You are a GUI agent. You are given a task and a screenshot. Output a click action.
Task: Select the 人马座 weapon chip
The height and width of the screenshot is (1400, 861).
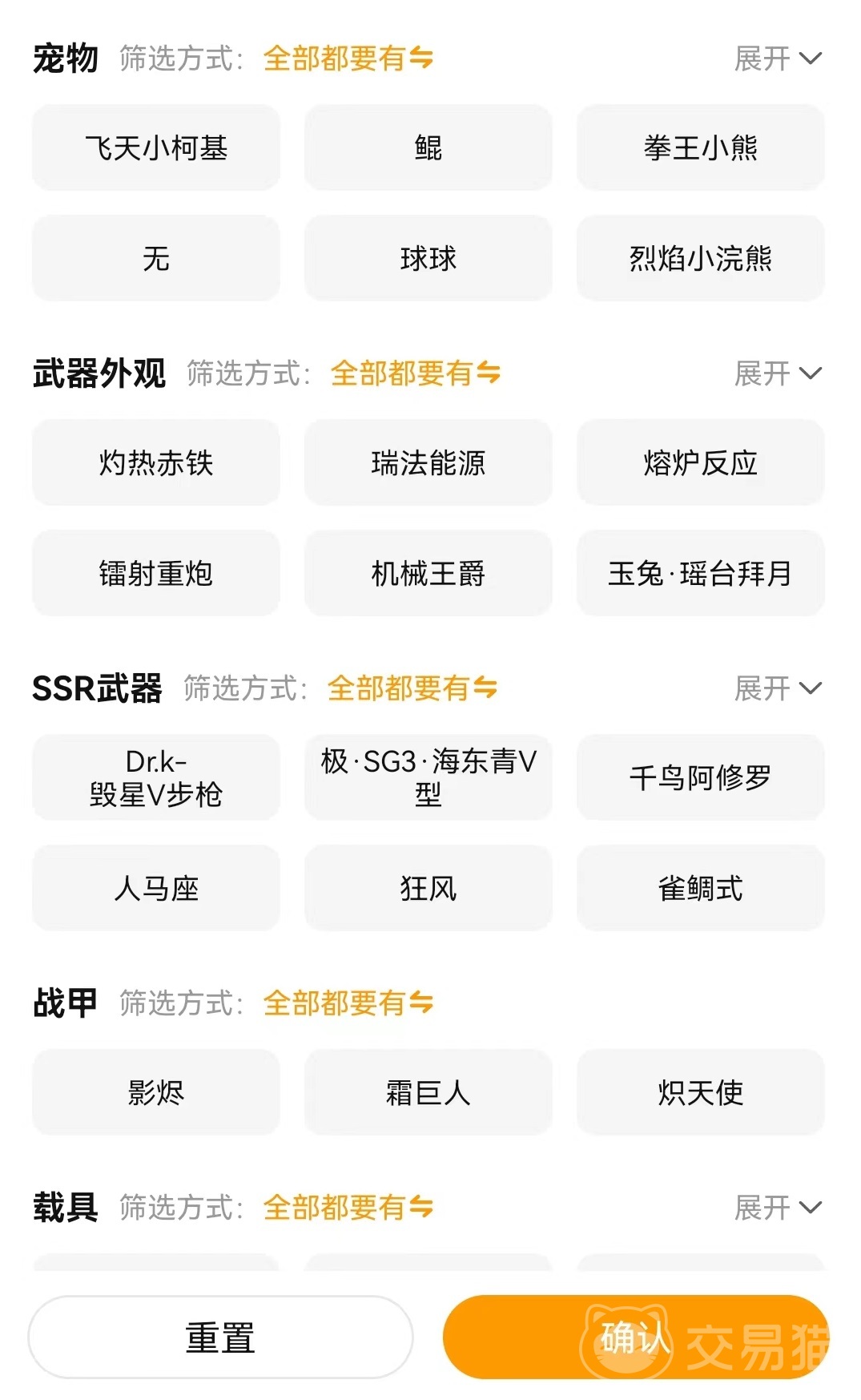(x=156, y=888)
